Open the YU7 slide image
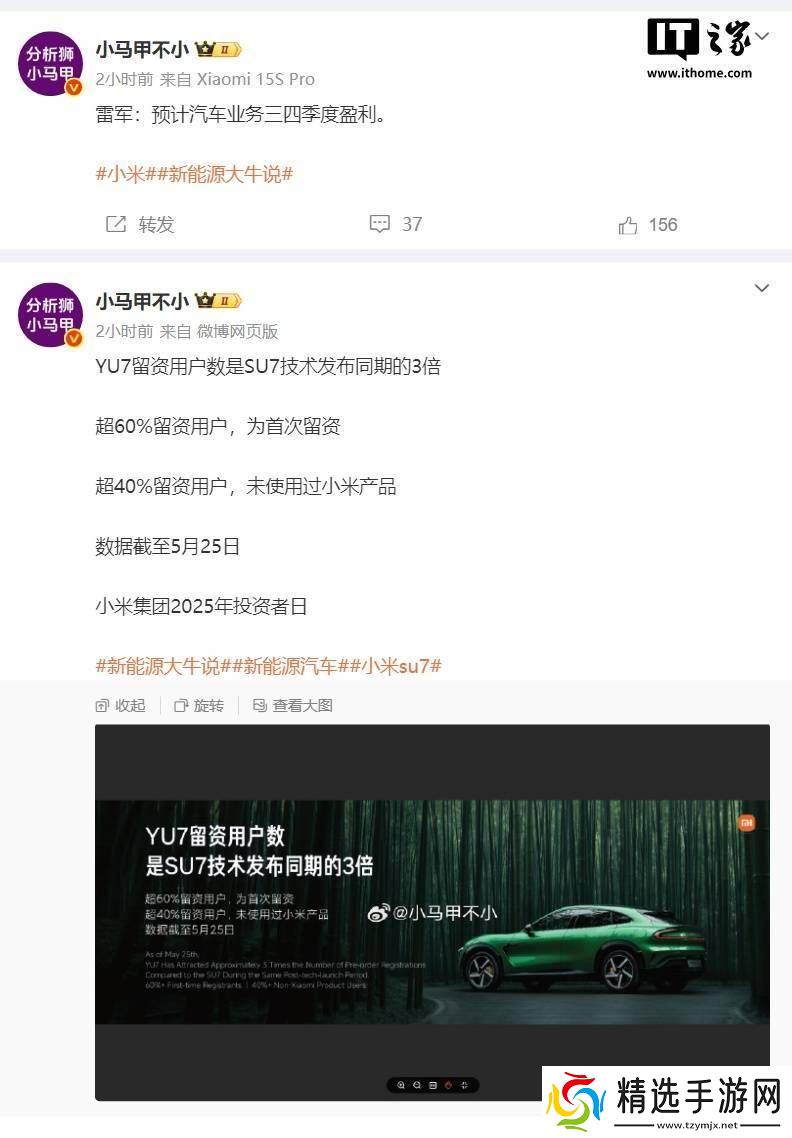The height and width of the screenshot is (1138, 792). [432, 910]
